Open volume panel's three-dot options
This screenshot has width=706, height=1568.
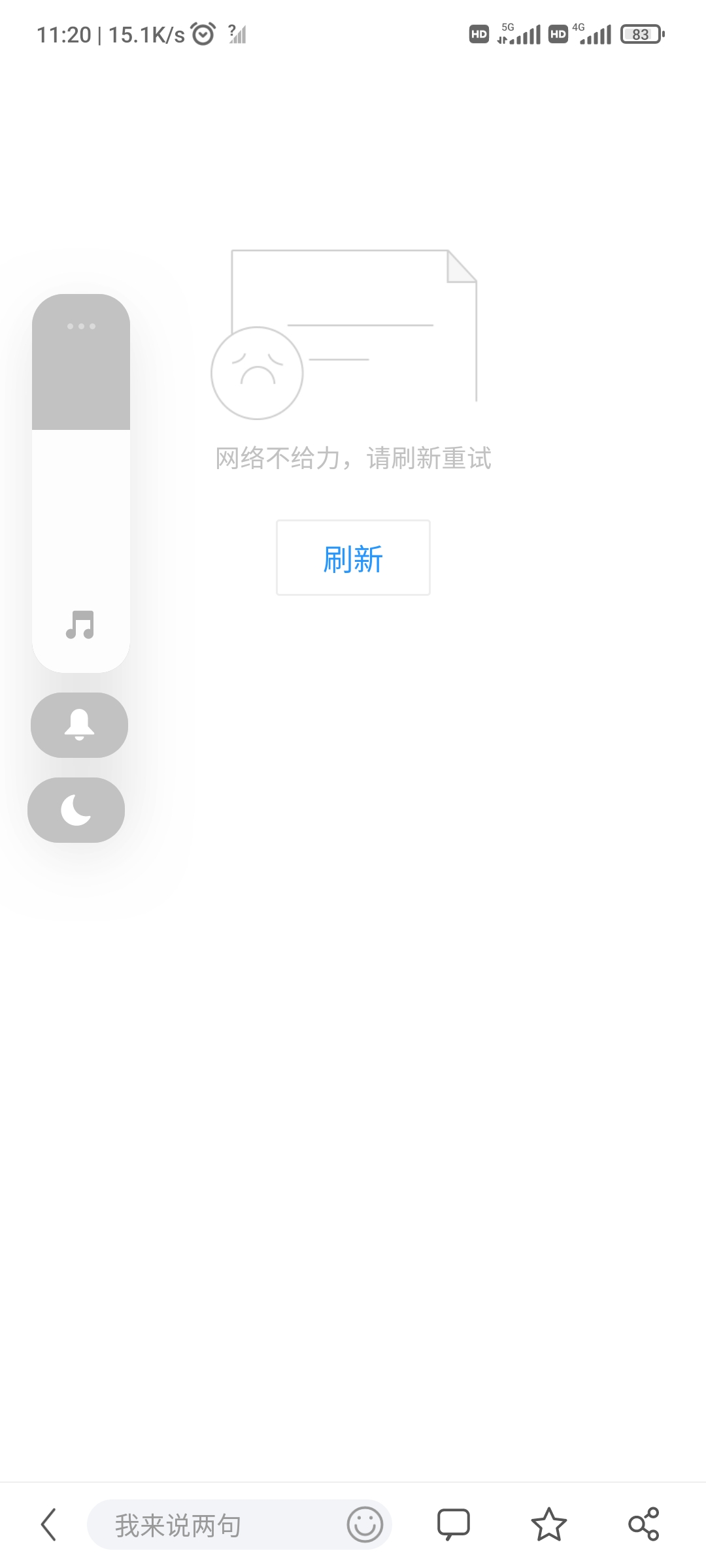coord(81,326)
